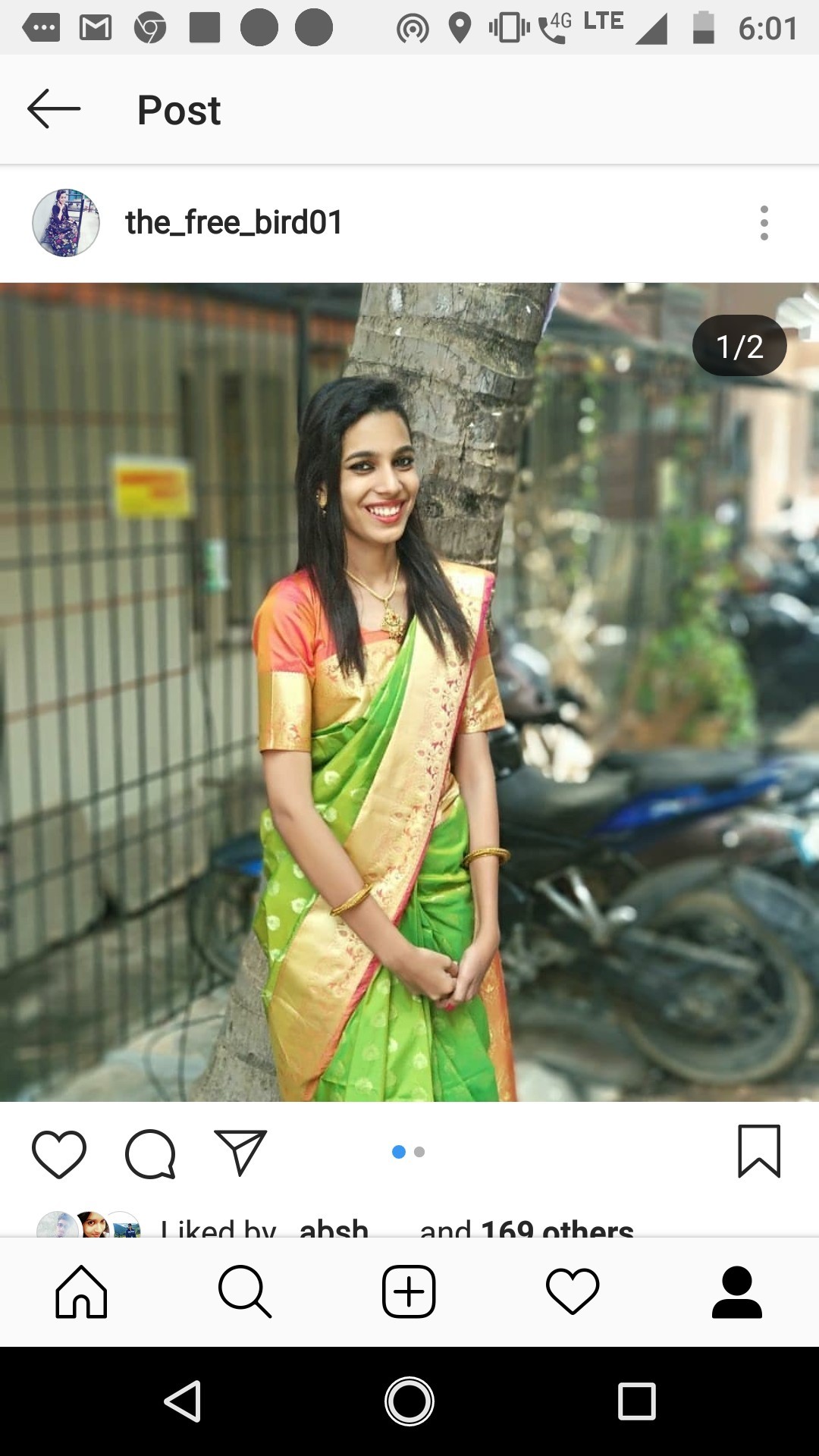The height and width of the screenshot is (1456, 819).
Task: Open the post's three-dot options menu
Action: [x=764, y=223]
